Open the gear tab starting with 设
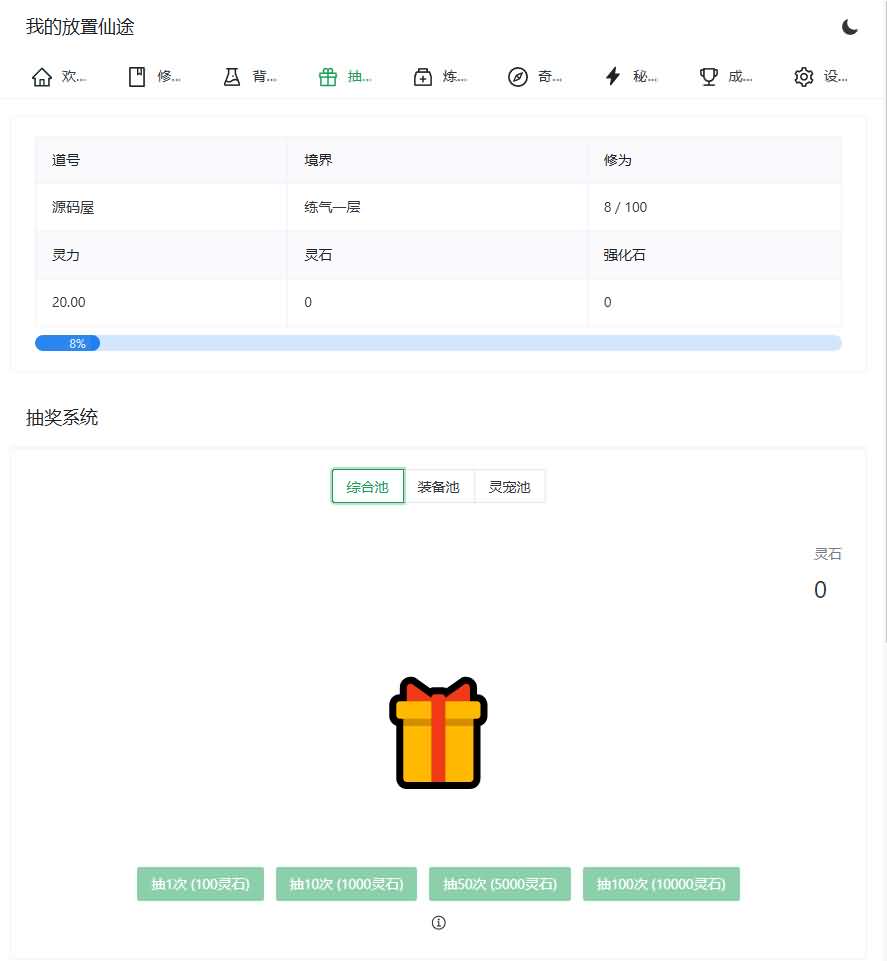The width and height of the screenshot is (887, 961). tap(821, 77)
